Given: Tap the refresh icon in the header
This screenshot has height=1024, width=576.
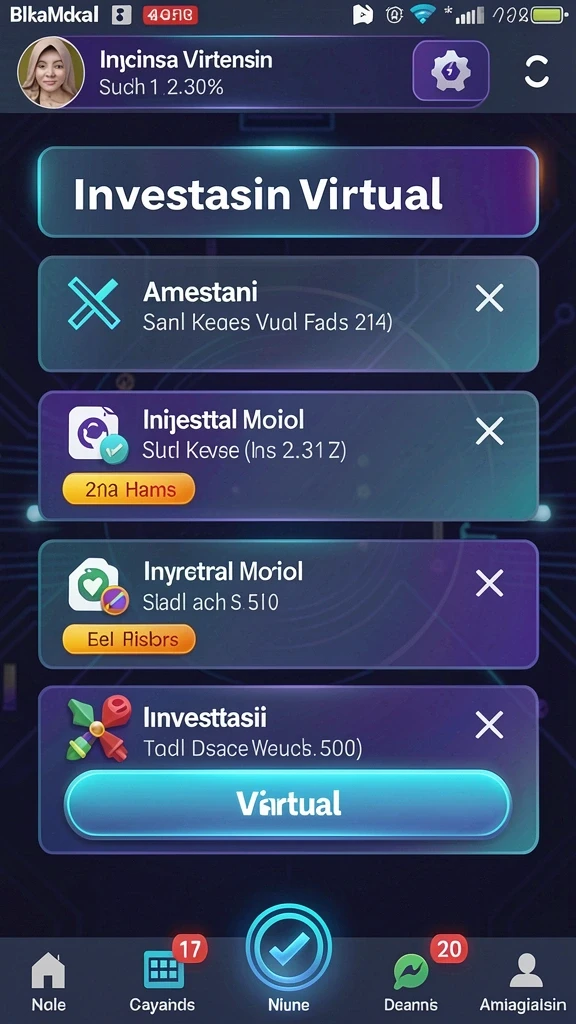Looking at the screenshot, I should 536,71.
